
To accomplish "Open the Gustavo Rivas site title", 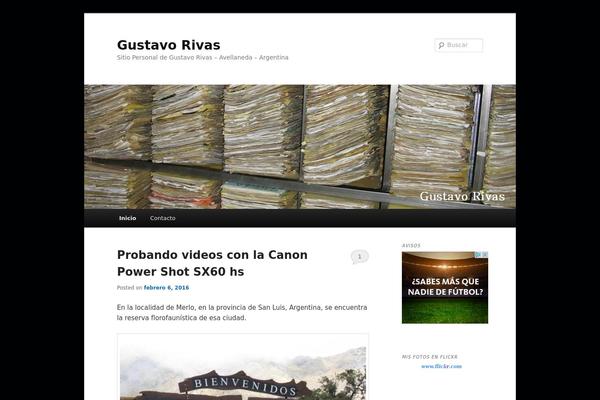I will point(168,44).
